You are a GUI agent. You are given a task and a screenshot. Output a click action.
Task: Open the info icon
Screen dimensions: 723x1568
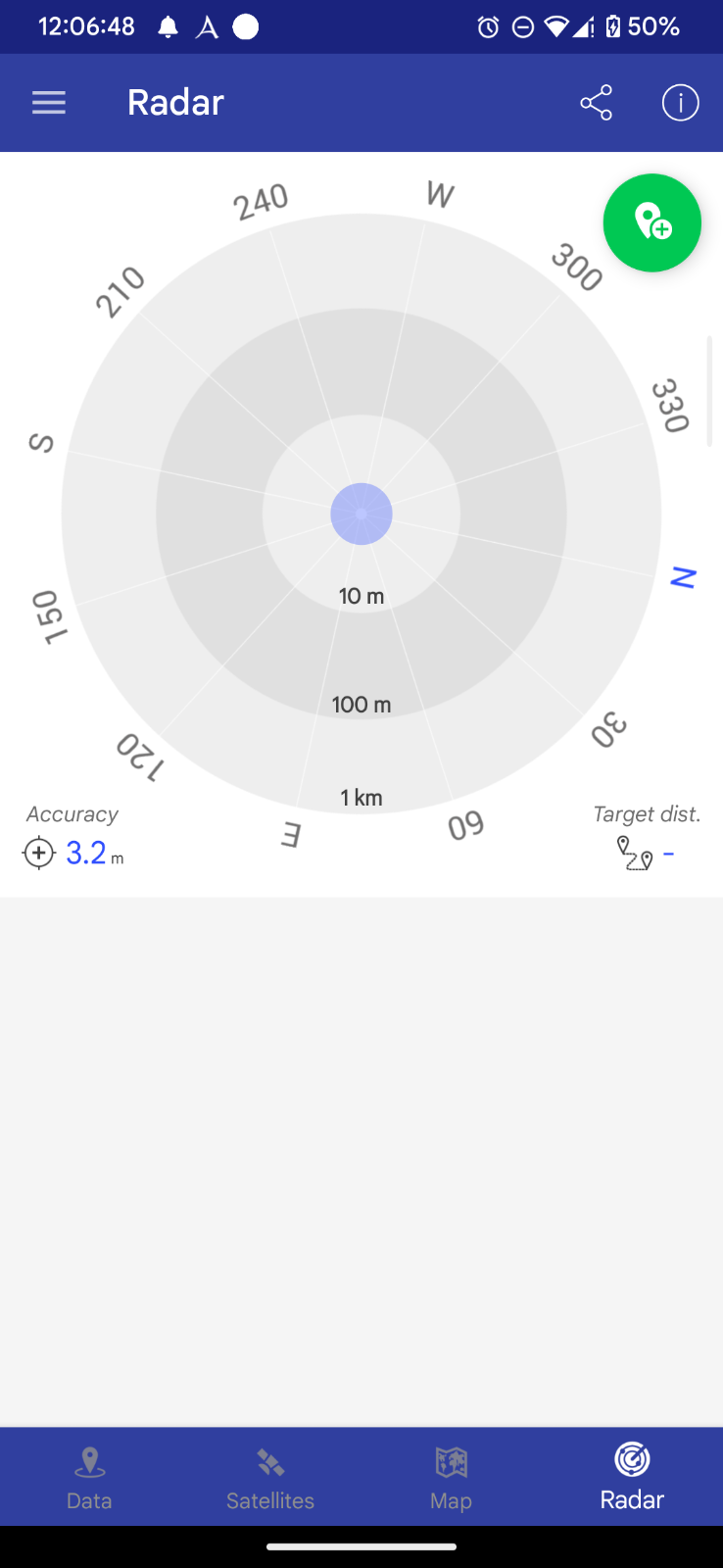point(680,103)
